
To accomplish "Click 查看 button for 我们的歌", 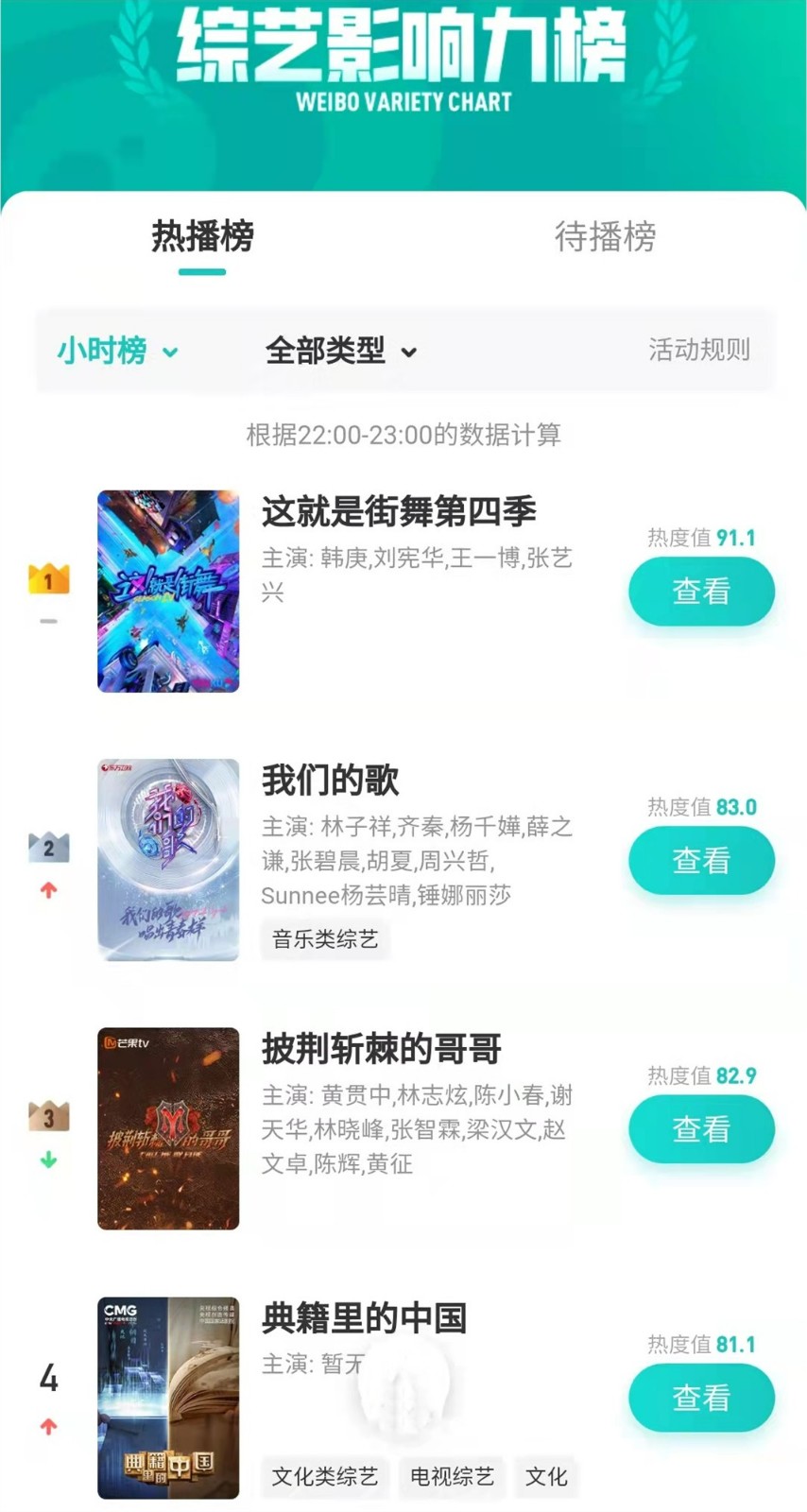I will (701, 861).
